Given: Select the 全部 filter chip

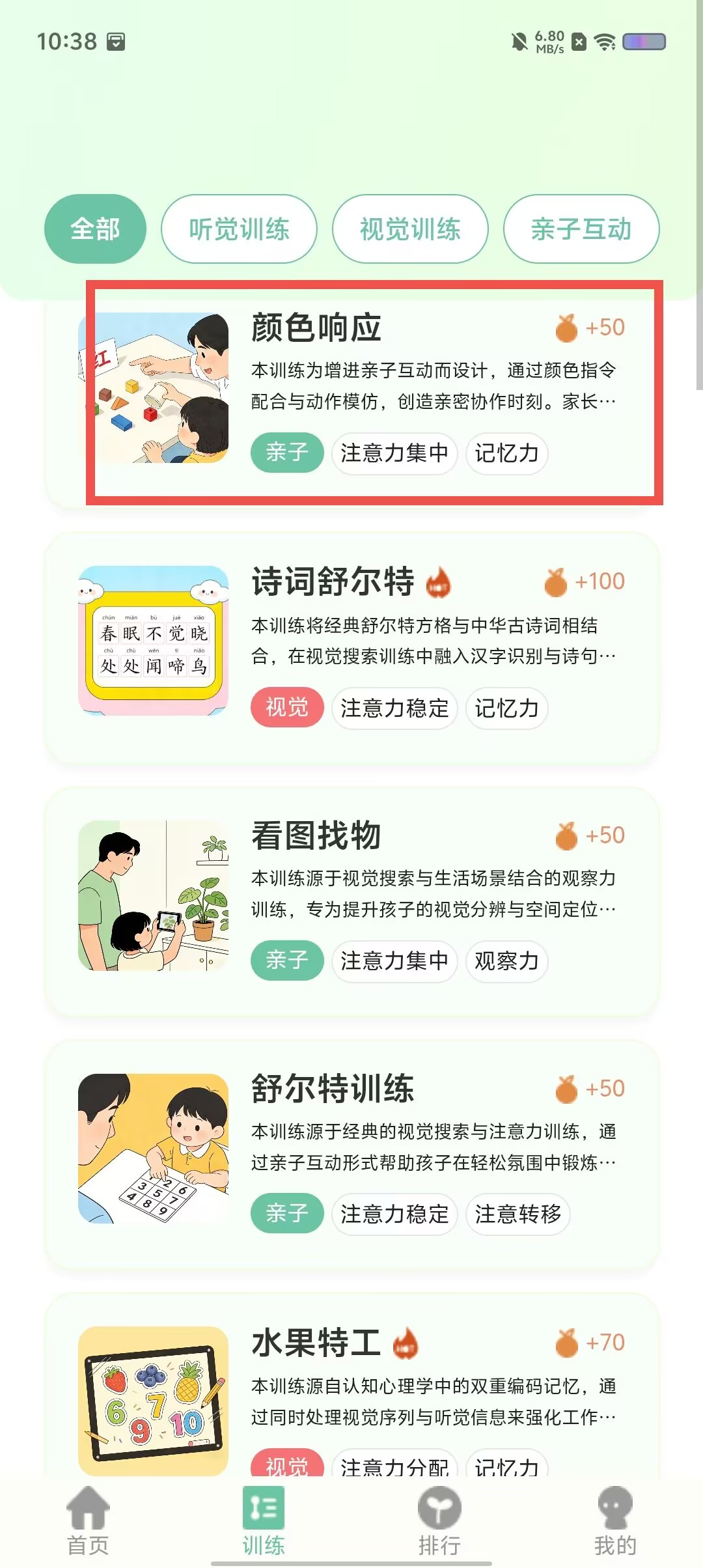Looking at the screenshot, I should pyautogui.click(x=95, y=229).
